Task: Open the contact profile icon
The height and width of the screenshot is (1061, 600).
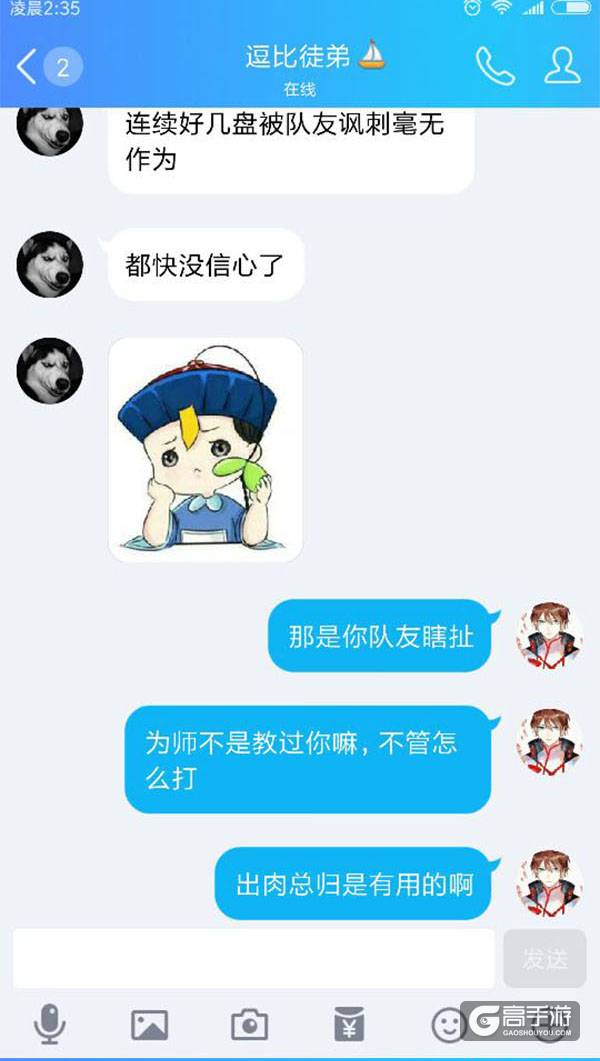Action: click(x=562, y=66)
